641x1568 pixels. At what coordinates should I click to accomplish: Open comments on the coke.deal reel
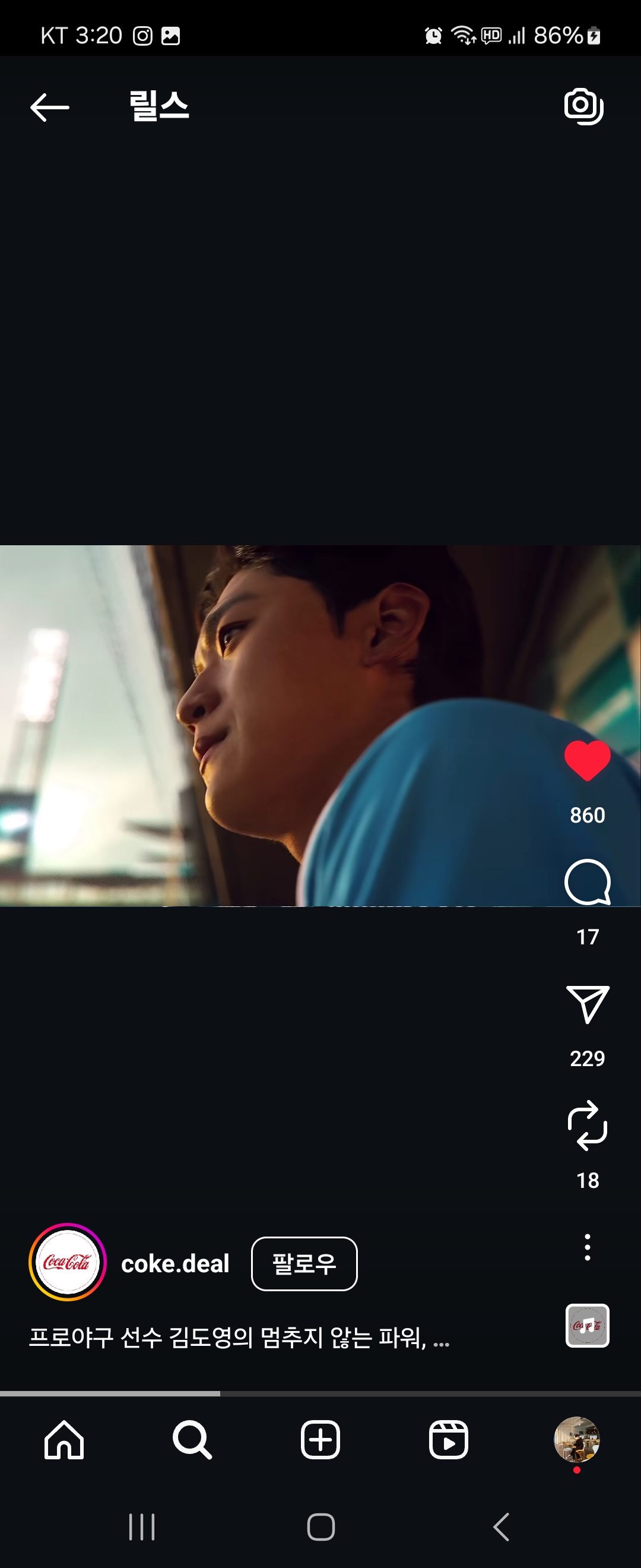[x=587, y=883]
